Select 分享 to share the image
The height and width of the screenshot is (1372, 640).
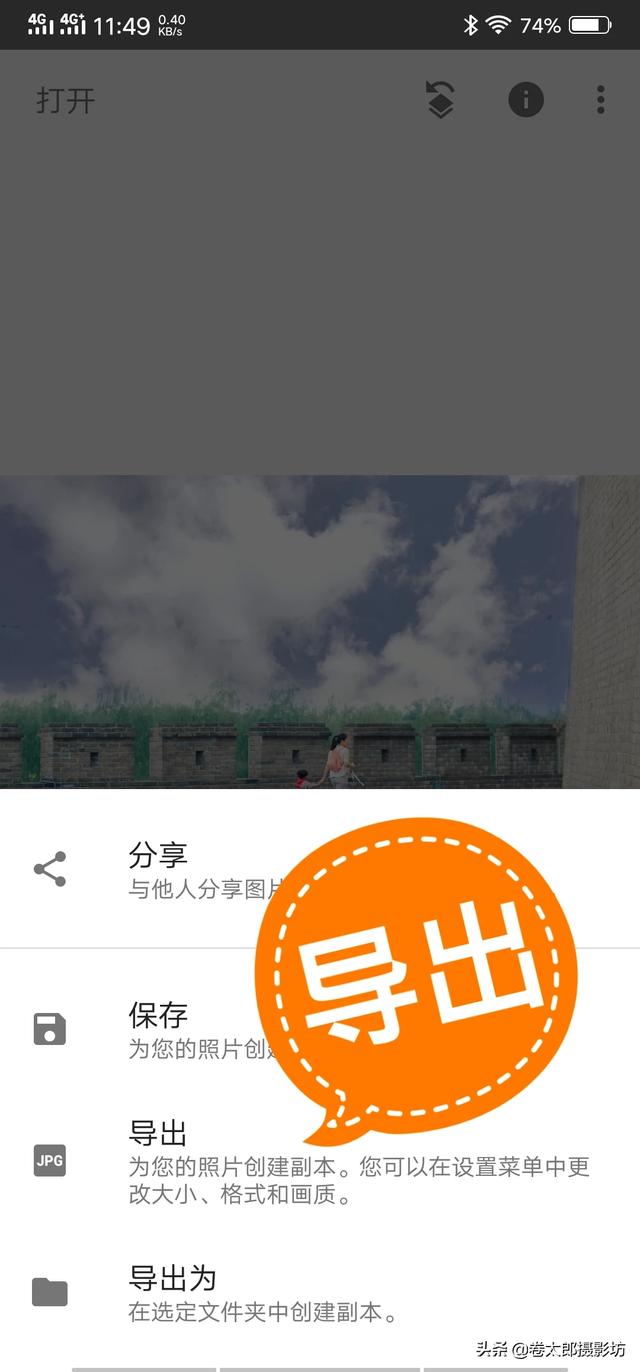(x=159, y=868)
